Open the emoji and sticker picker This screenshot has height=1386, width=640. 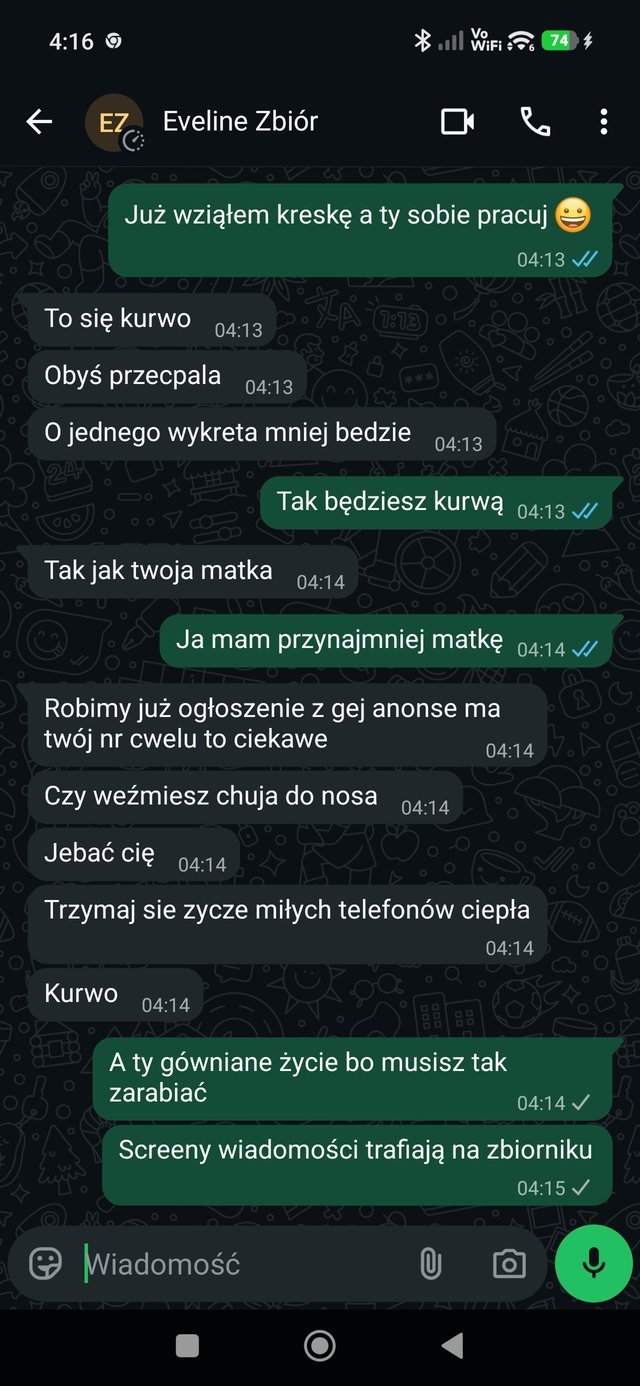pyautogui.click(x=46, y=1264)
